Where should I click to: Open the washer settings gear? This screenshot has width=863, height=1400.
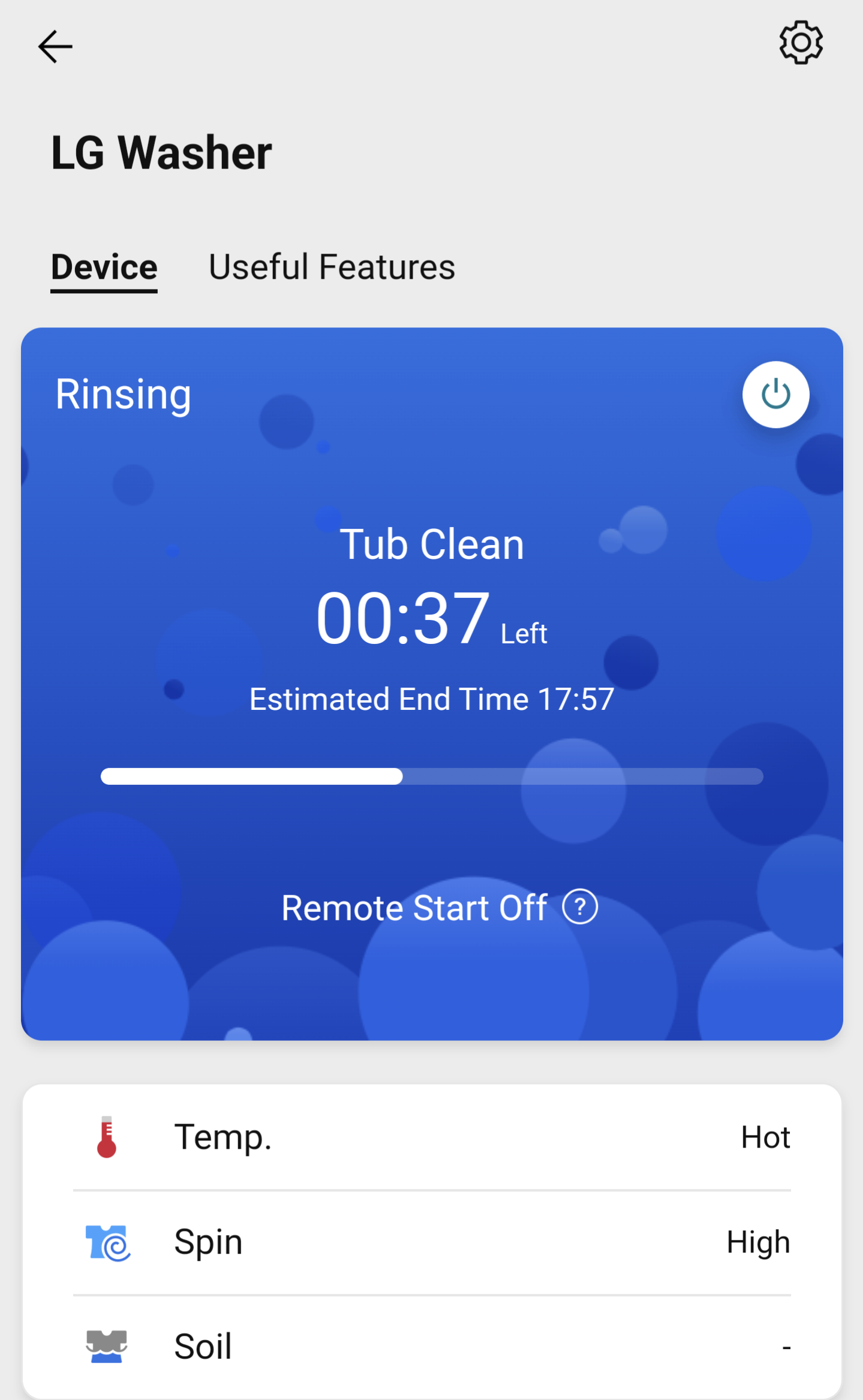801,43
